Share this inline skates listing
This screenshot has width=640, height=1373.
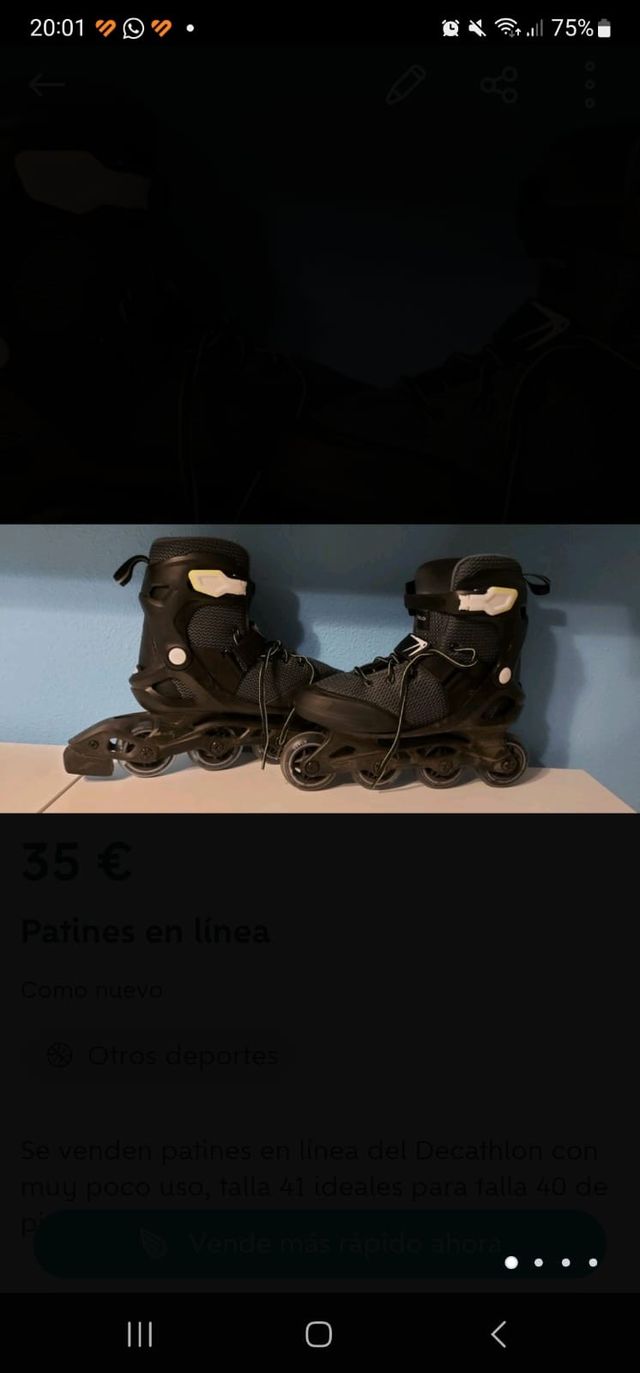click(499, 85)
